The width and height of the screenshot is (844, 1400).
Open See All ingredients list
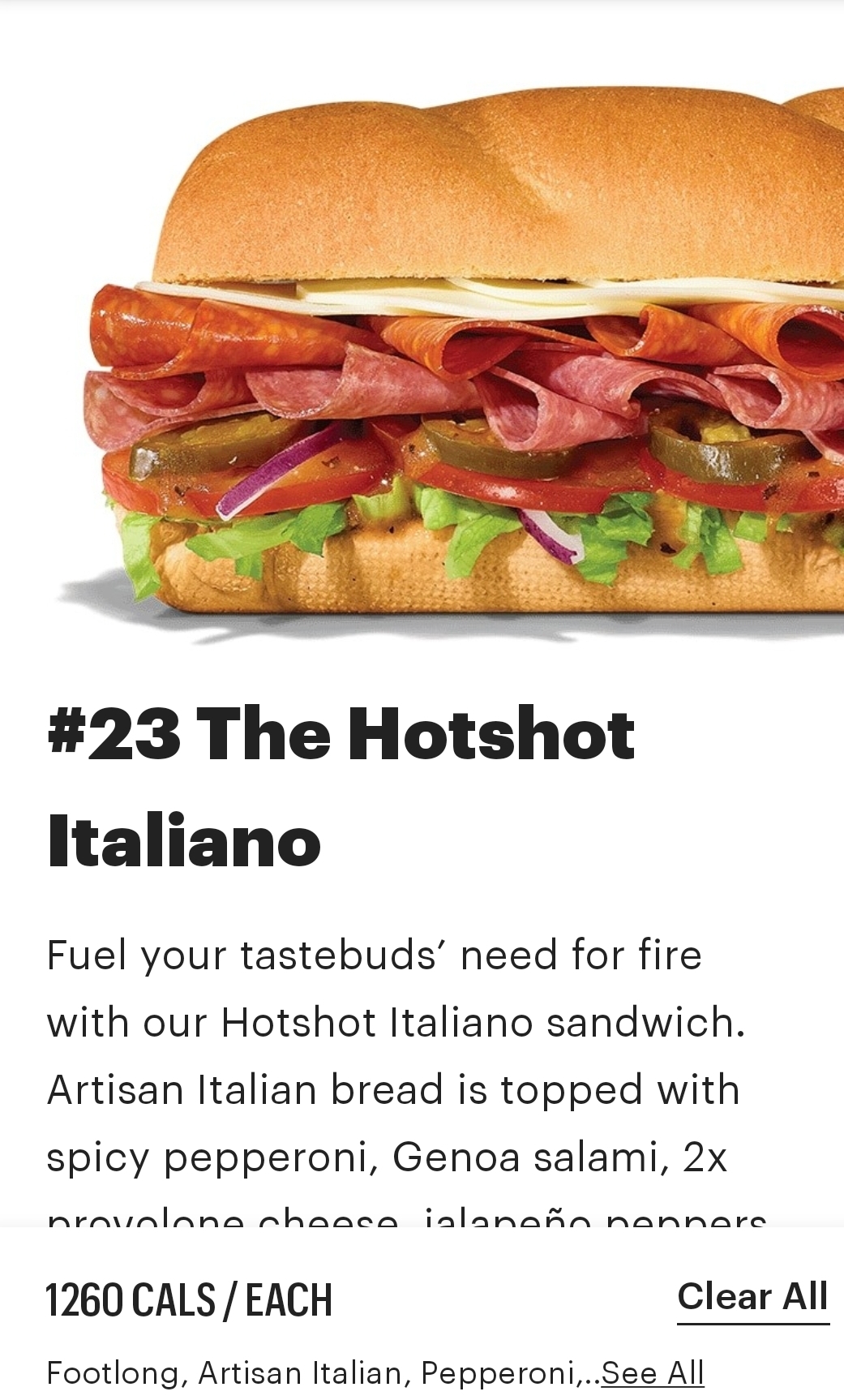[653, 1373]
